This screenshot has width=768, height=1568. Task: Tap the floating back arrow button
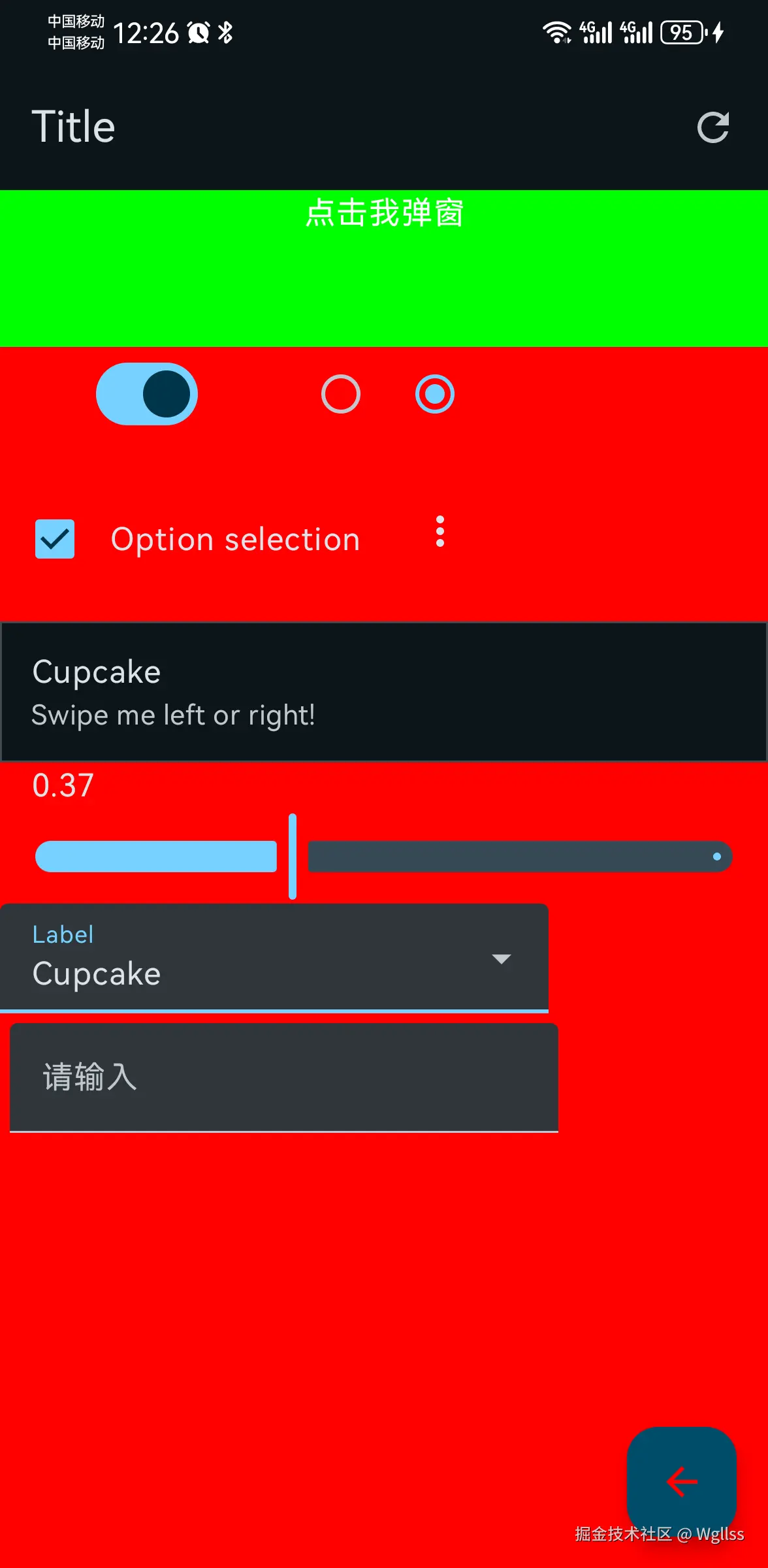[681, 1482]
